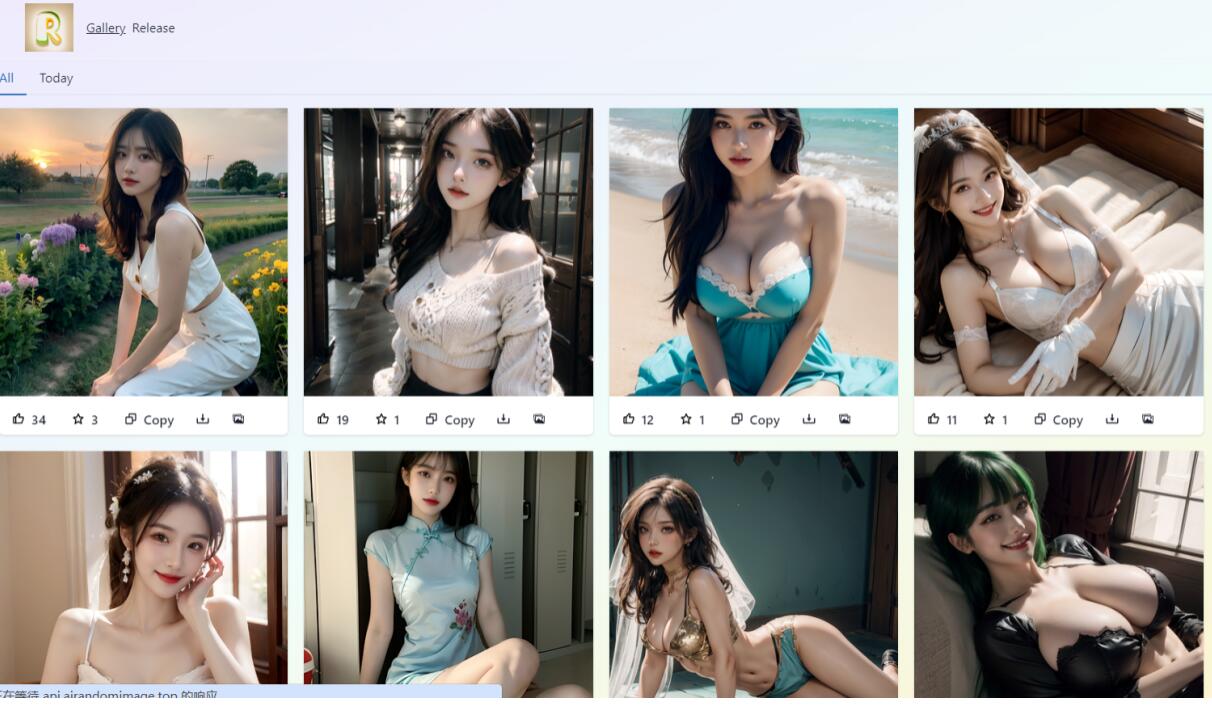The height and width of the screenshot is (711, 1212).
Task: Copy the image with 12 likes
Action: (x=755, y=419)
